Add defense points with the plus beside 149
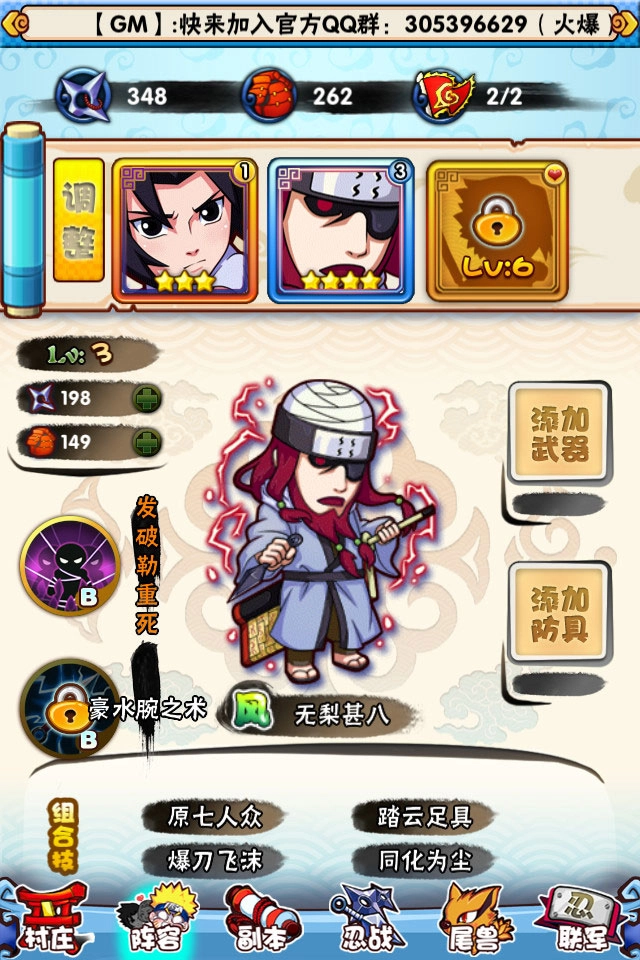640x960 pixels. click(x=147, y=442)
